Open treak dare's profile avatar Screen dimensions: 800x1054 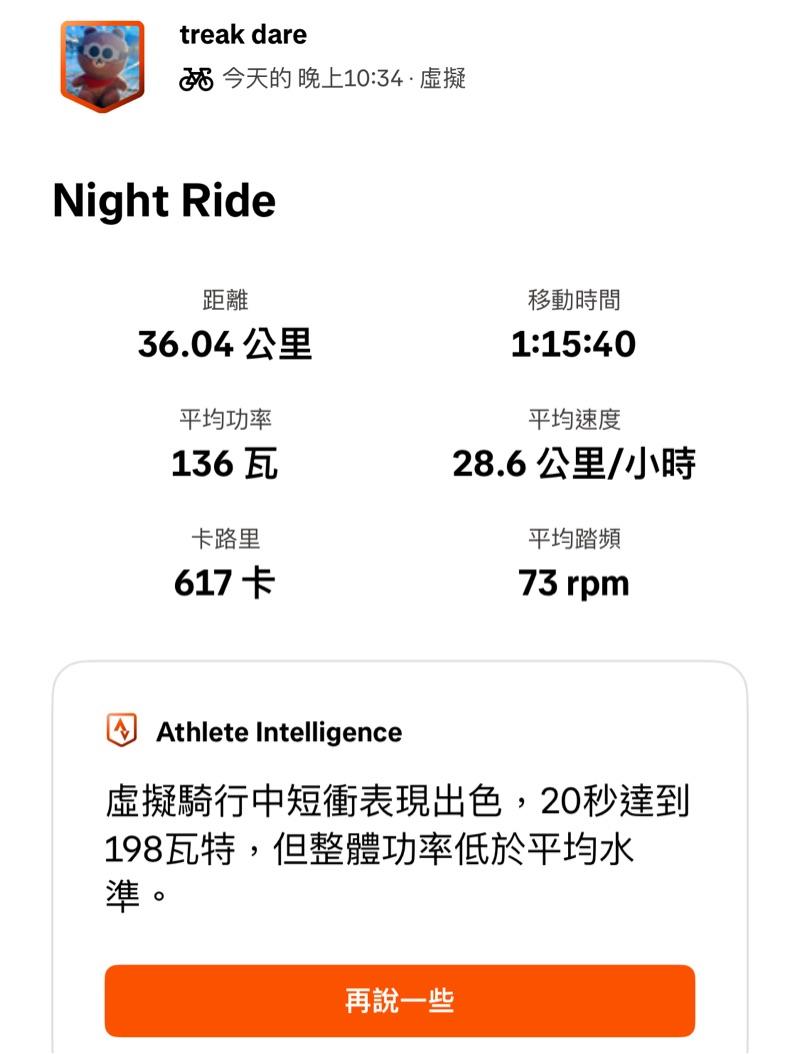pos(102,65)
